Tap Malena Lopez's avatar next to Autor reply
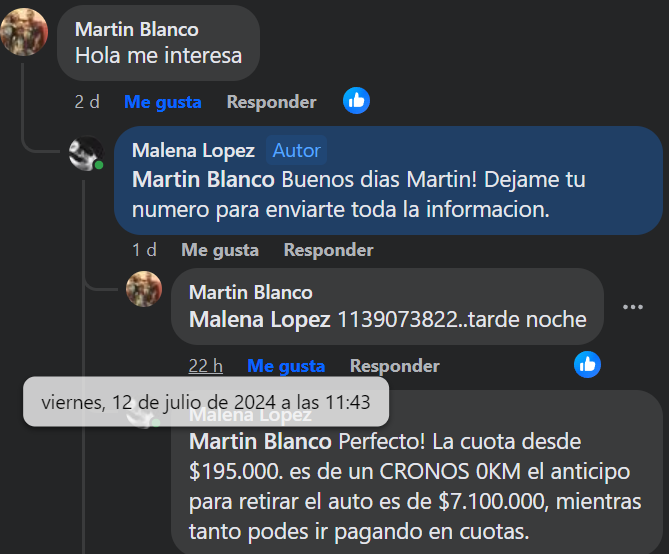The image size is (669, 554). pyautogui.click(x=86, y=153)
